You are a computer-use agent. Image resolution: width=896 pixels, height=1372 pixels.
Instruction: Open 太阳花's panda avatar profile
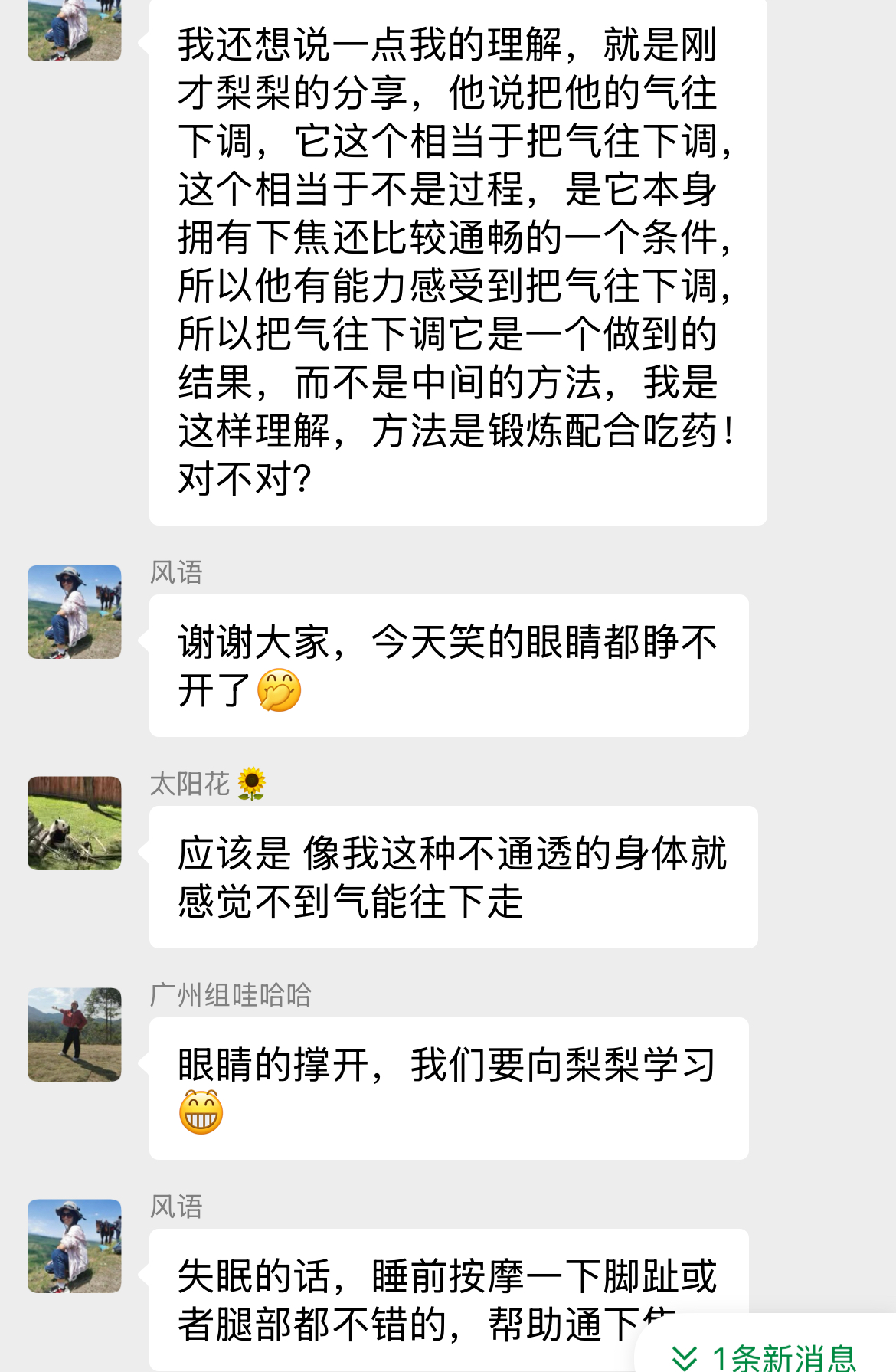click(x=74, y=823)
